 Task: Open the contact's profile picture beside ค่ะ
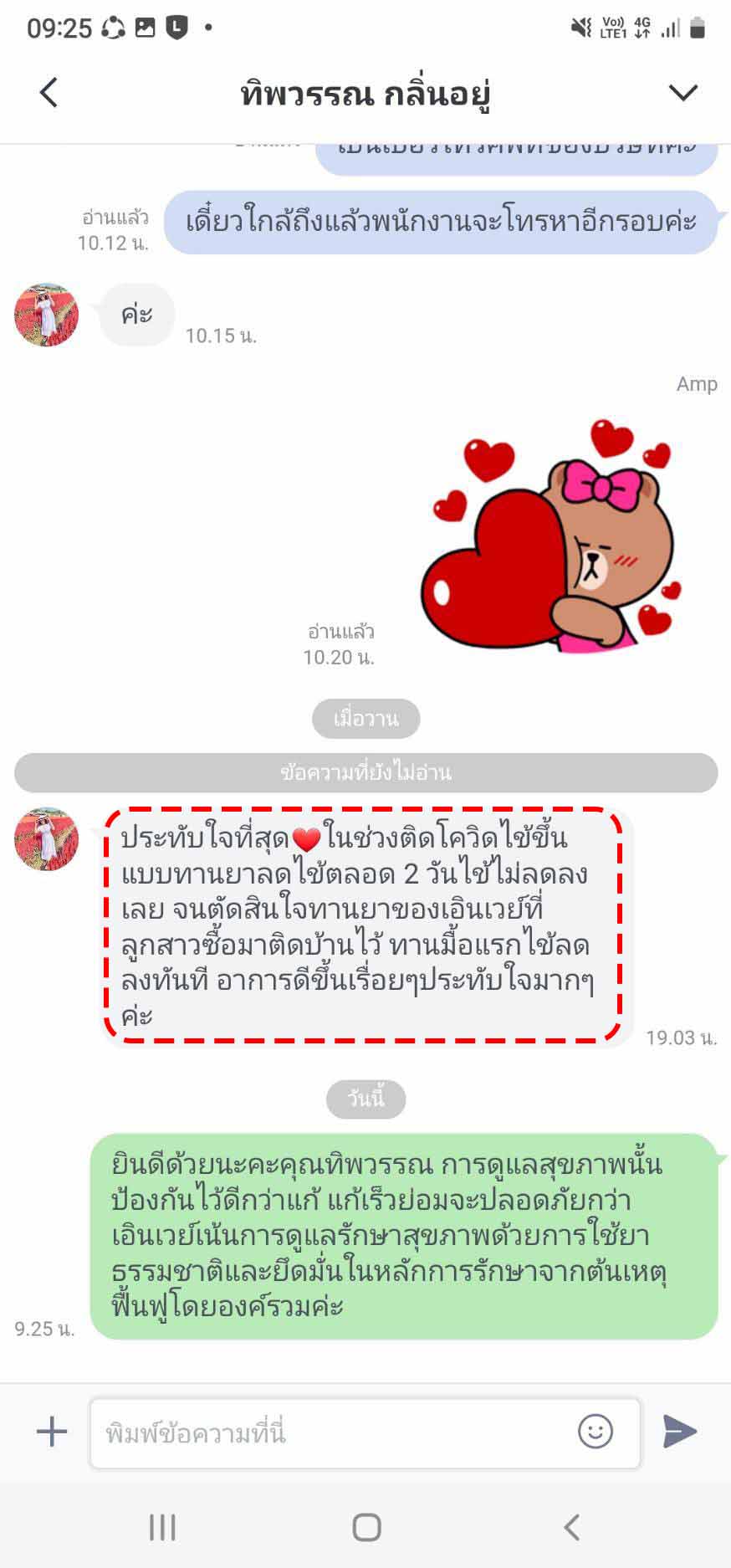[x=47, y=315]
